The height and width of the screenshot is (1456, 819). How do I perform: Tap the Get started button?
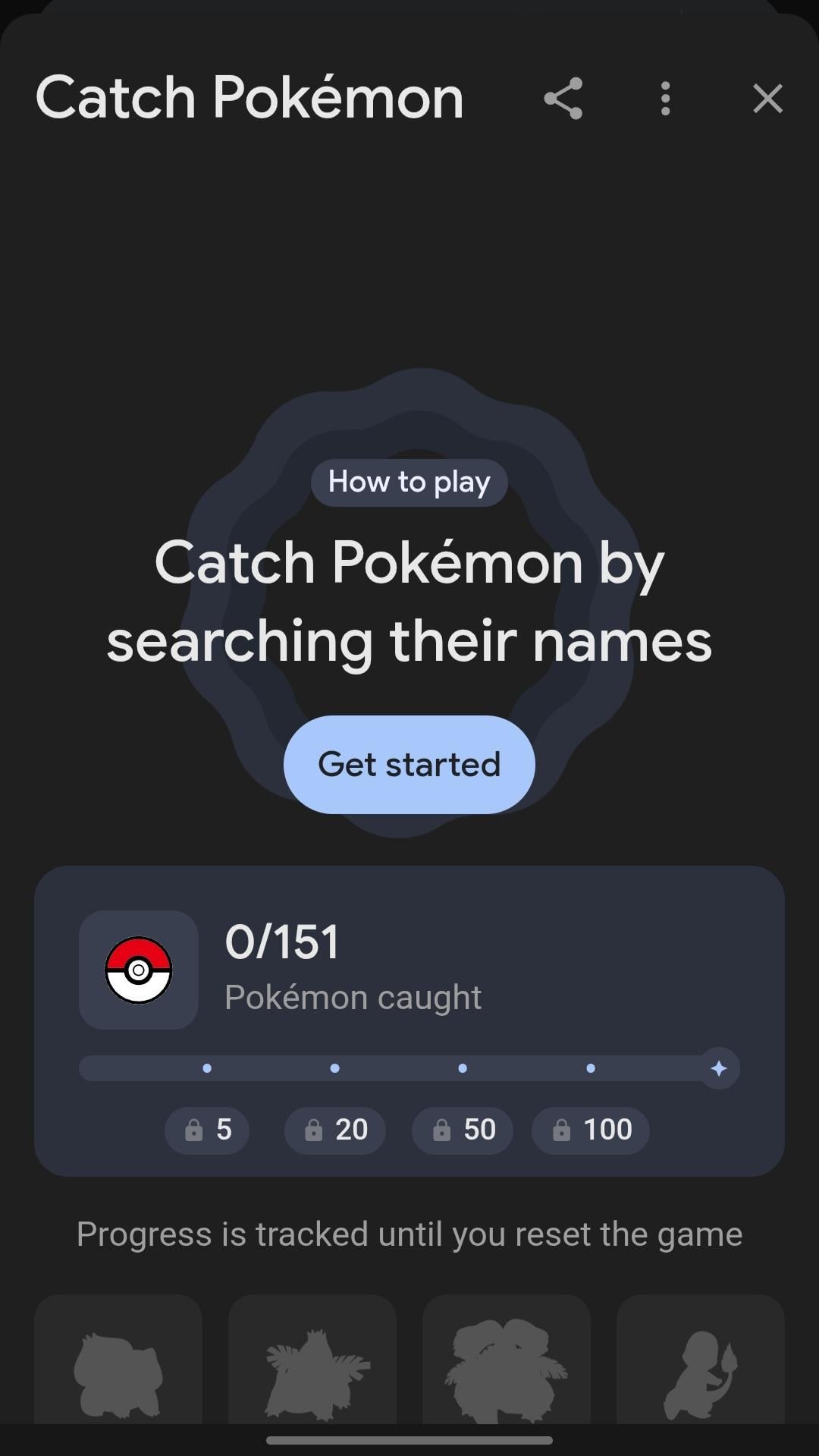pos(409,764)
